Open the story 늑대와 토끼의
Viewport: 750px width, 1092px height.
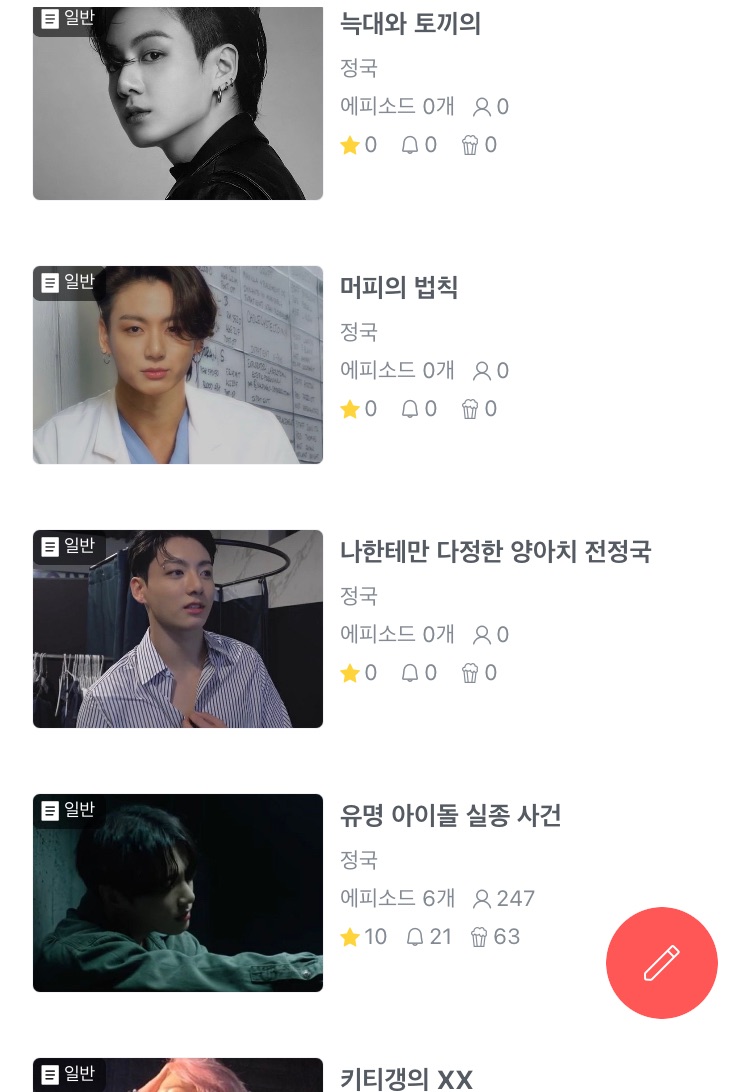pyautogui.click(x=411, y=24)
